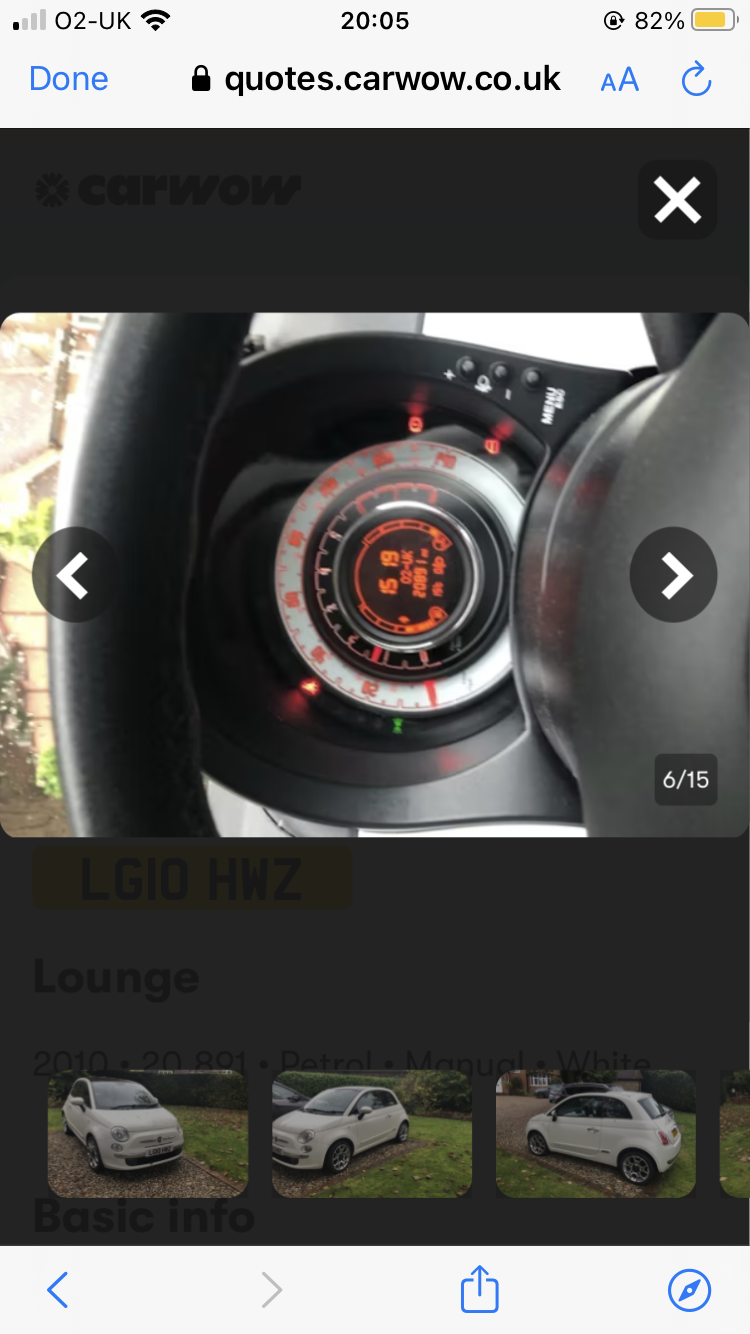Advance to the next car photo
This screenshot has width=750, height=1334.
tap(674, 575)
